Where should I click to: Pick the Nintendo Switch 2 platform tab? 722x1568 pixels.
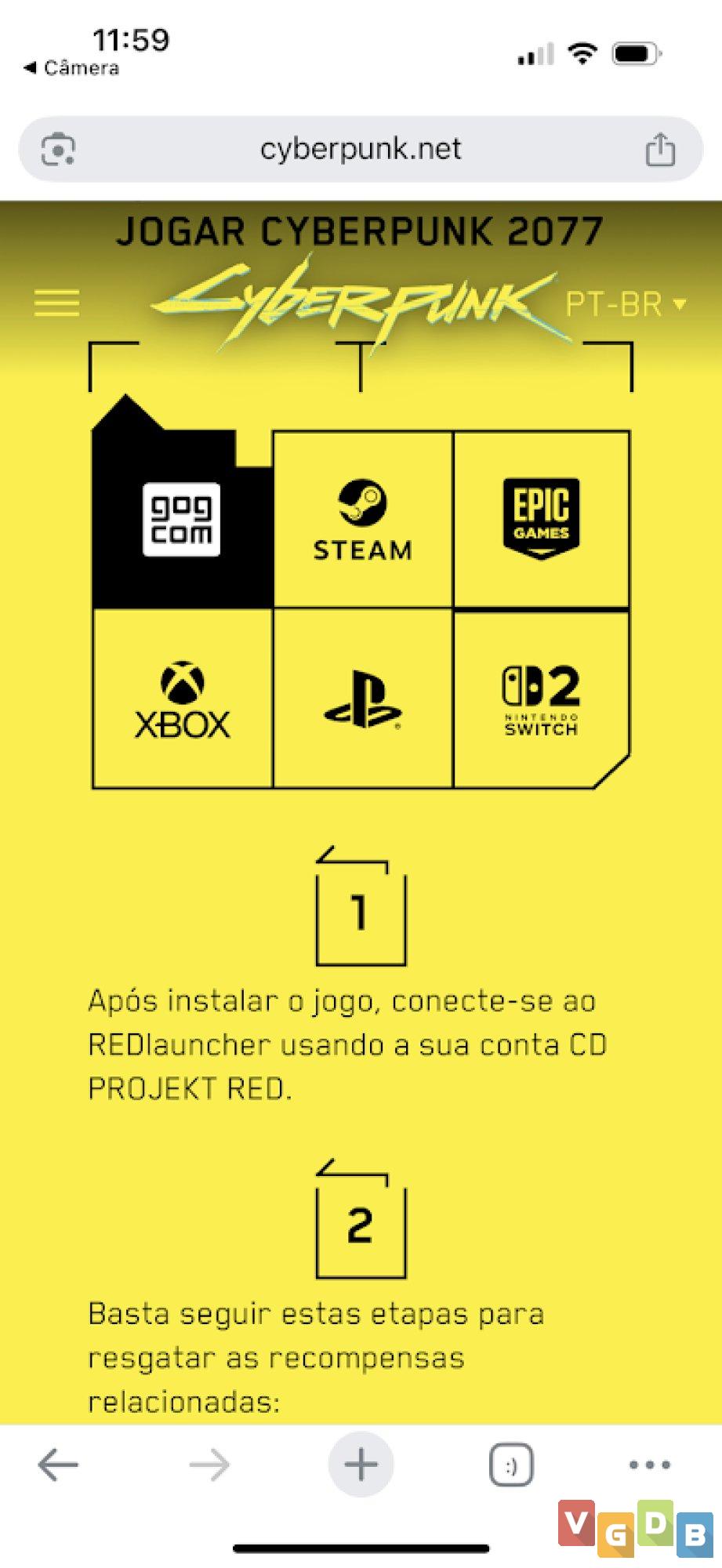coord(541,699)
